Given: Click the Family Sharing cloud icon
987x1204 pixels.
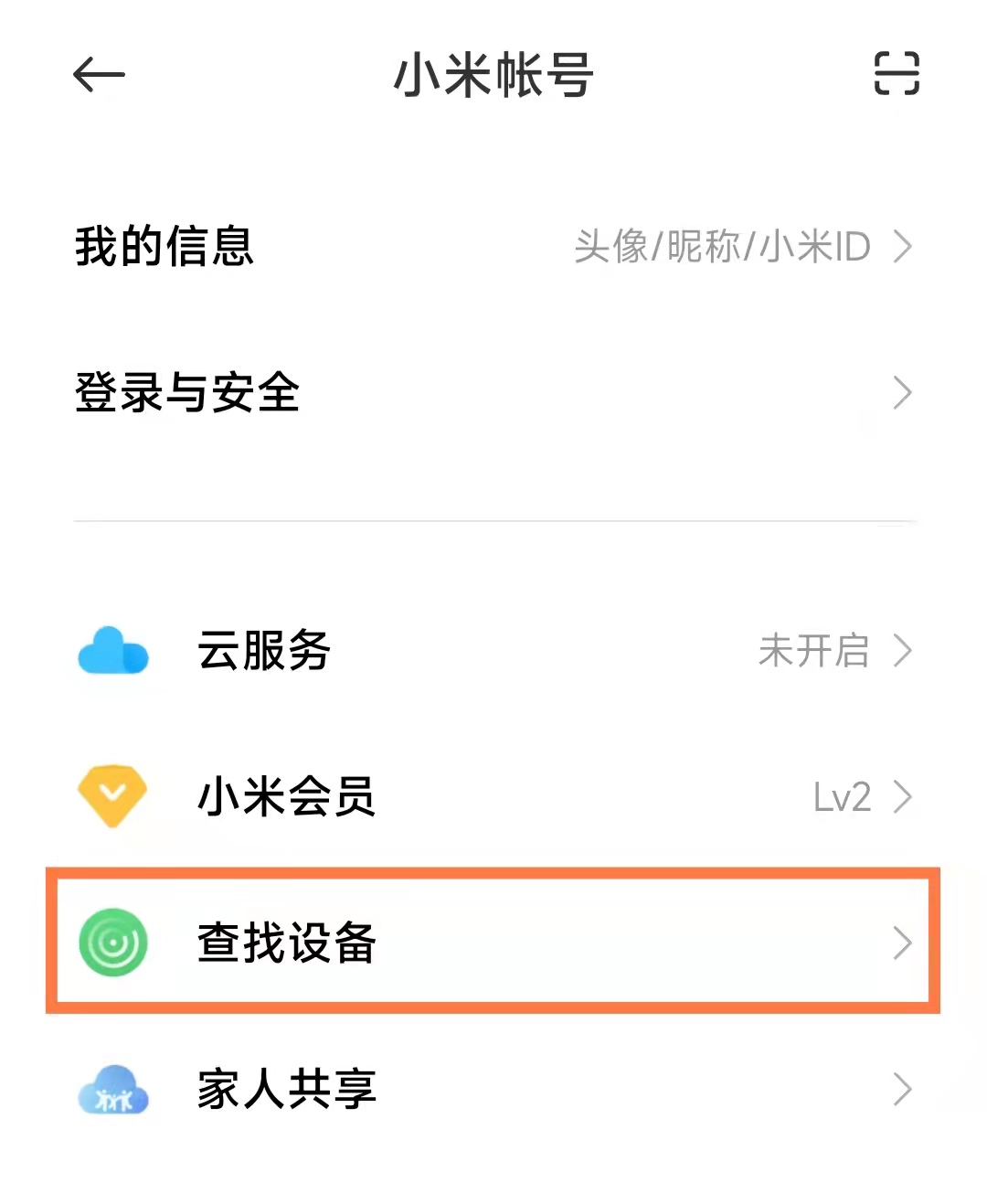Looking at the screenshot, I should point(112,1090).
